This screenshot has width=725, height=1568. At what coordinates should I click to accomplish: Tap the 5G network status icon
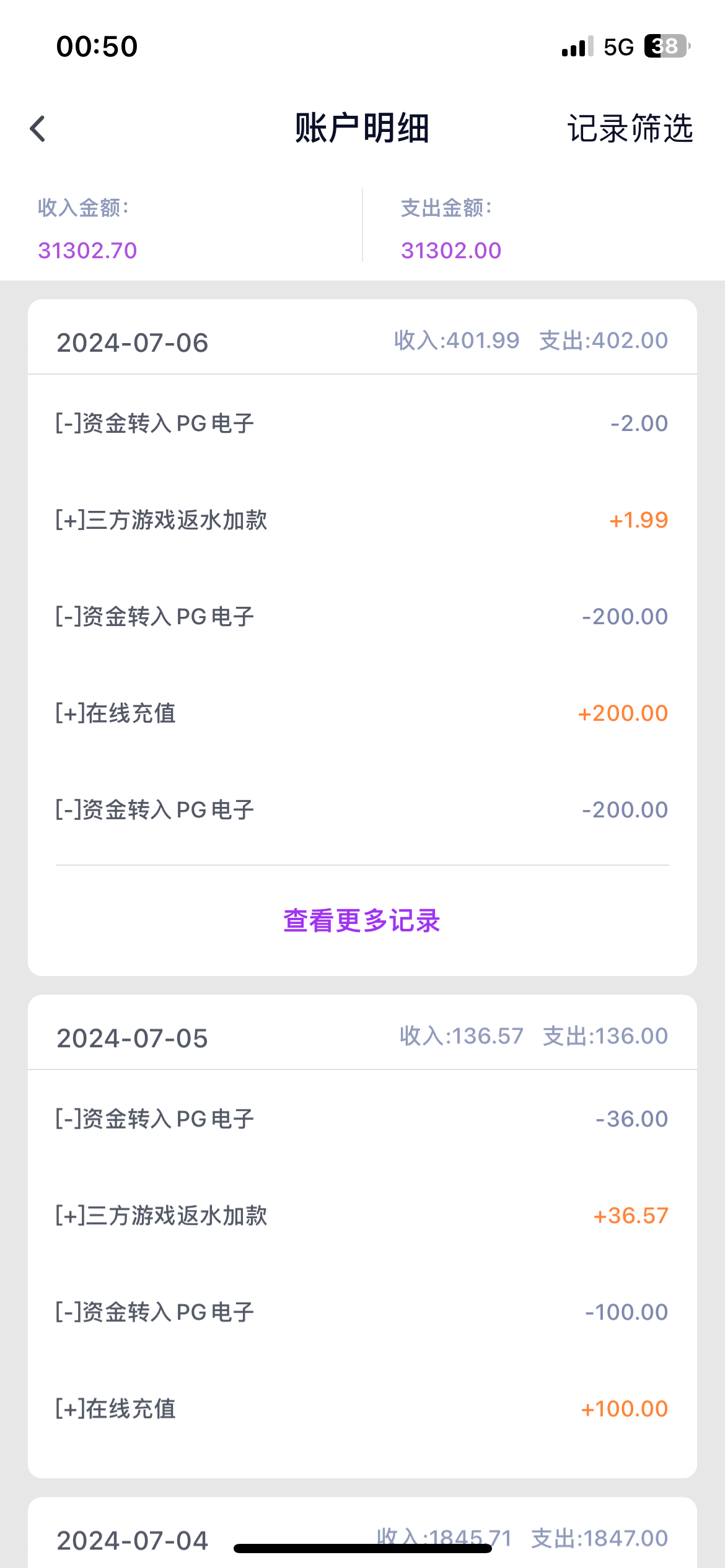pyautogui.click(x=617, y=46)
